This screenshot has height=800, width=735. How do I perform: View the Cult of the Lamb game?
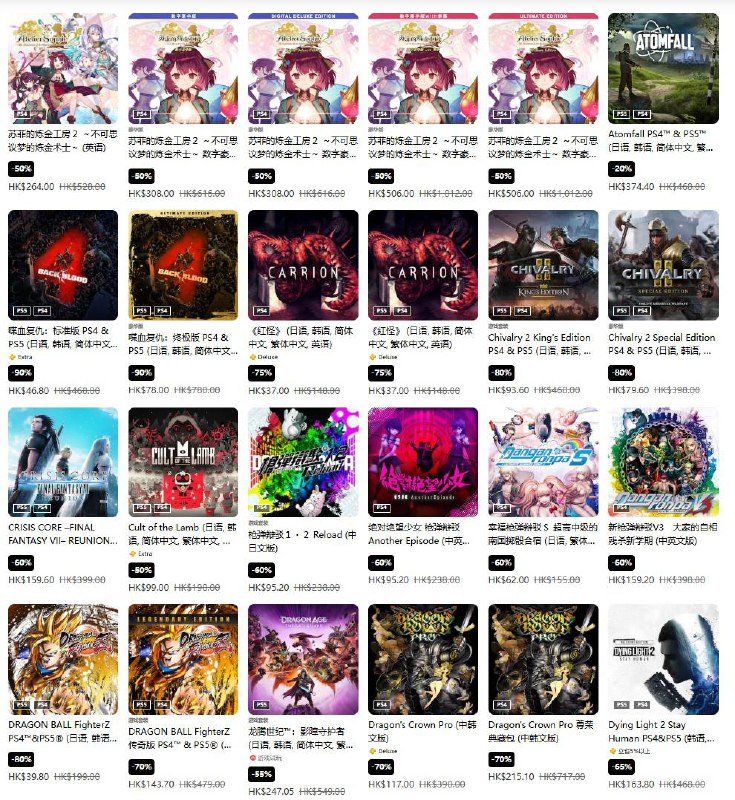coord(183,462)
